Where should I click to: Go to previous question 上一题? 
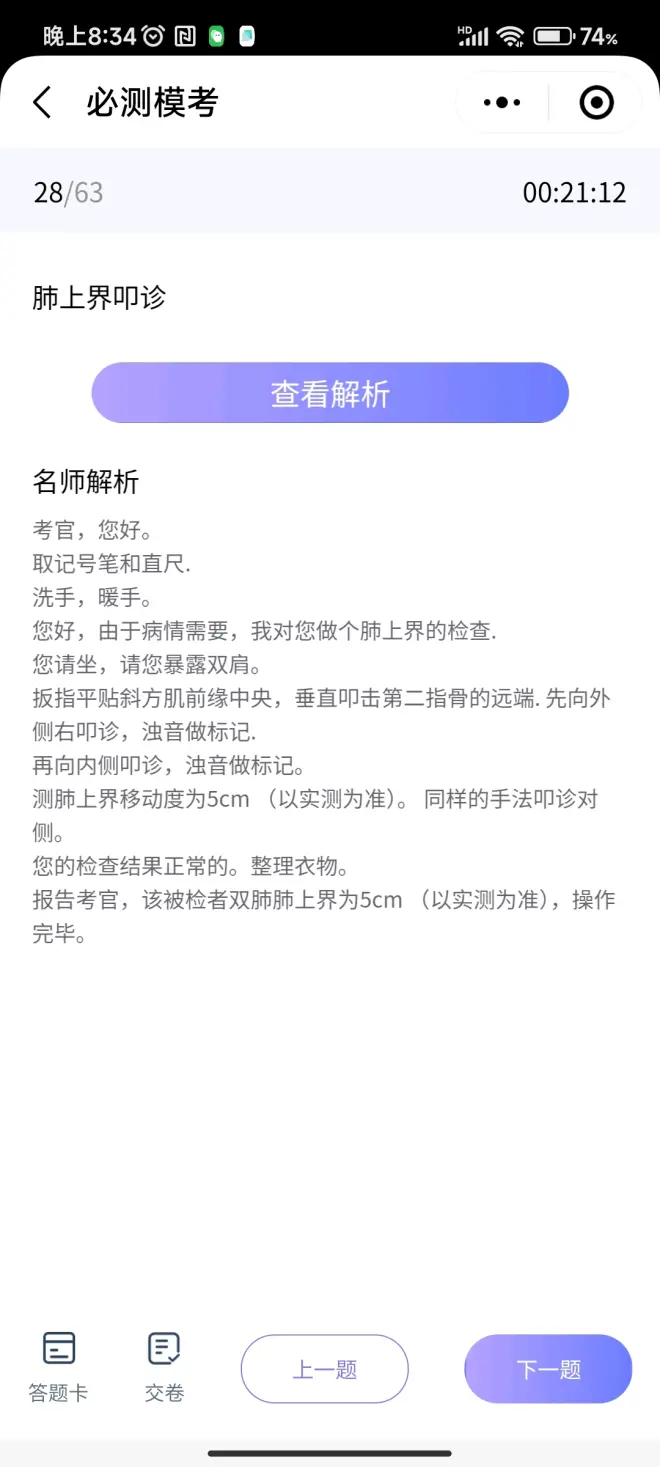pos(325,1369)
